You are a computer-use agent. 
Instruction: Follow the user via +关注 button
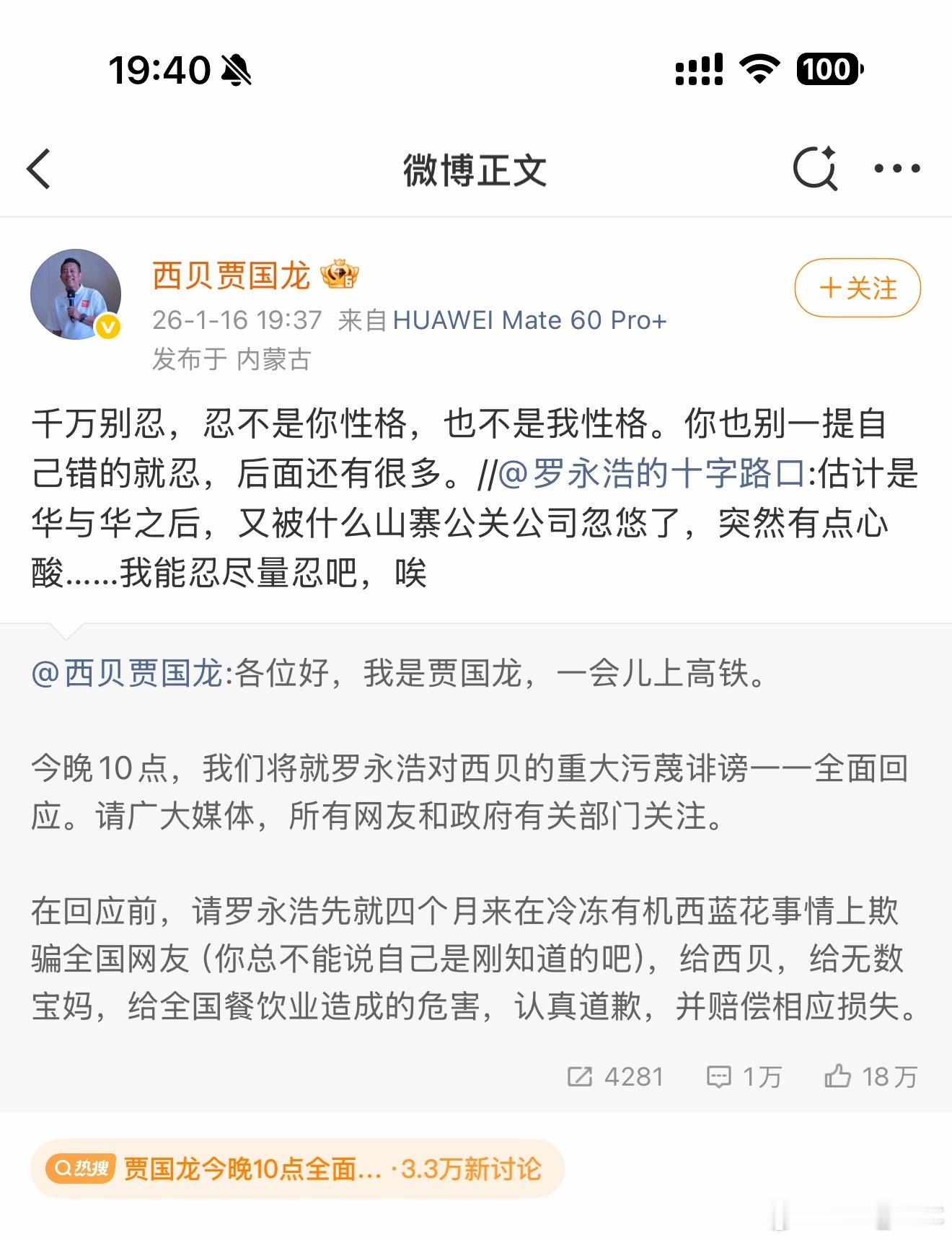coord(858,288)
